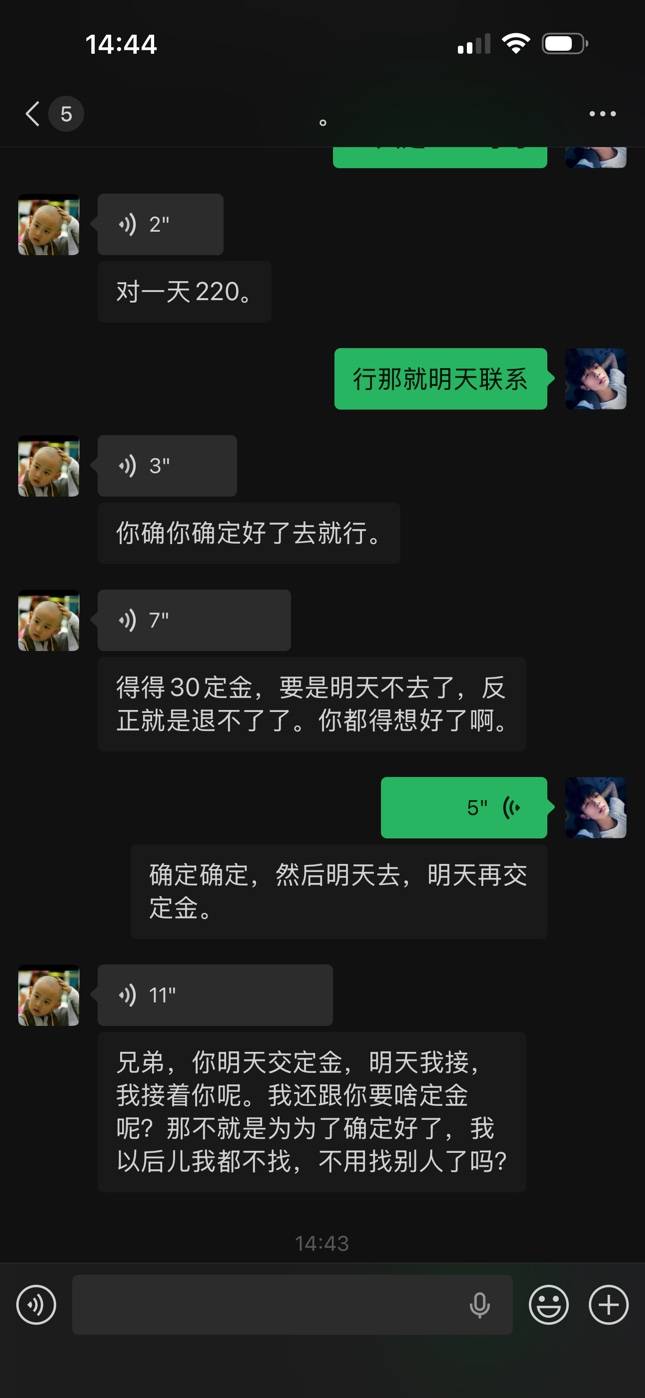Open the chat details overflow menu
645x1398 pixels.
pyautogui.click(x=602, y=114)
